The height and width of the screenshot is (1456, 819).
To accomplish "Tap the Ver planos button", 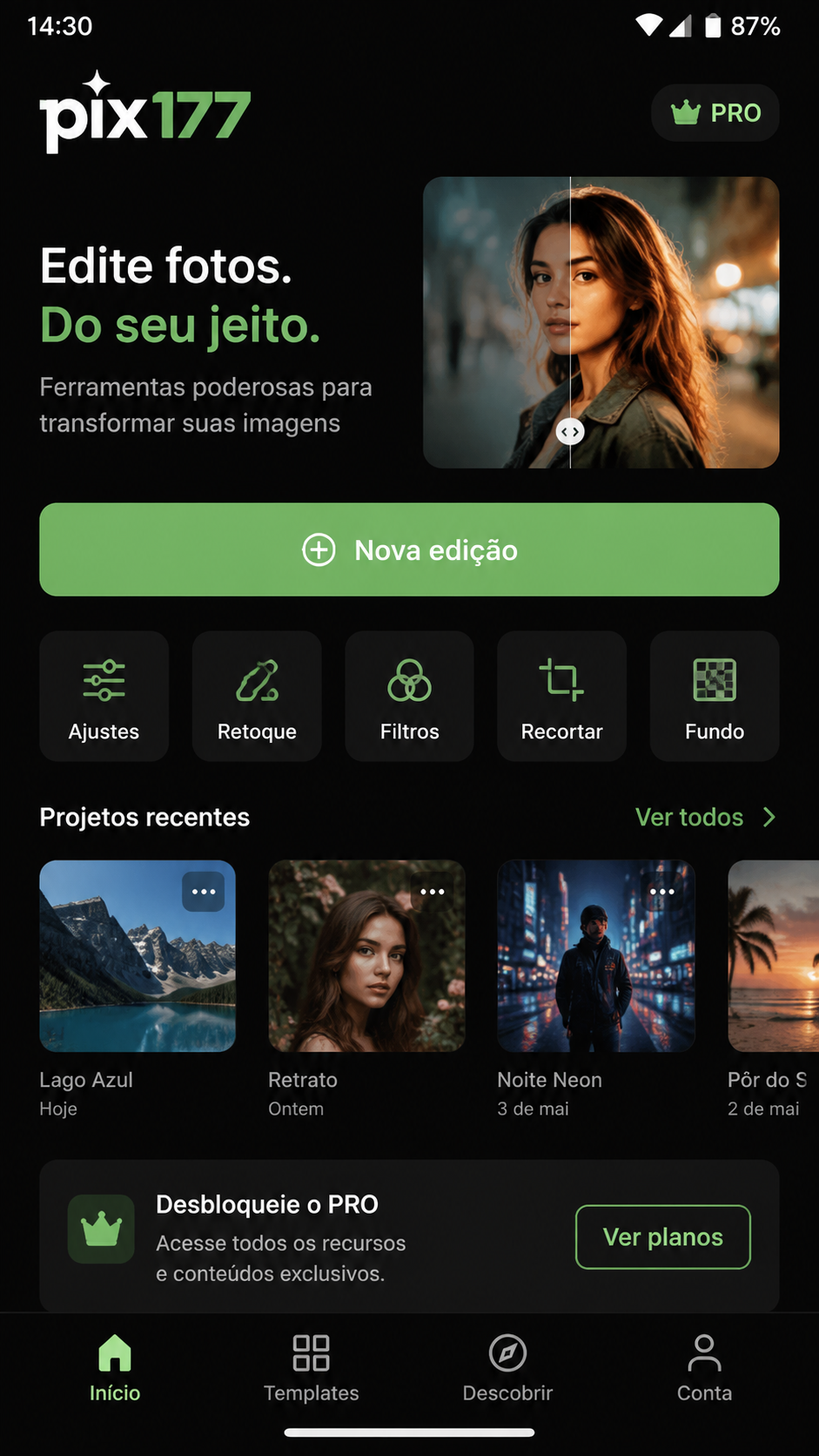I will [663, 1237].
